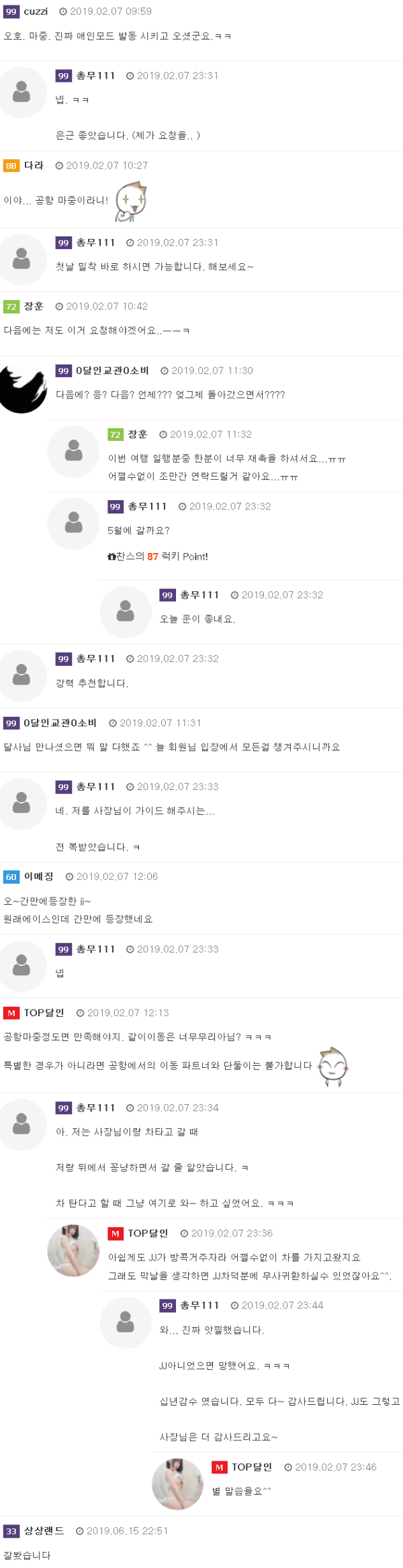Tap 0달인교관0소비's black avatar image
The height and width of the screenshot is (1568, 403).
tap(24, 388)
